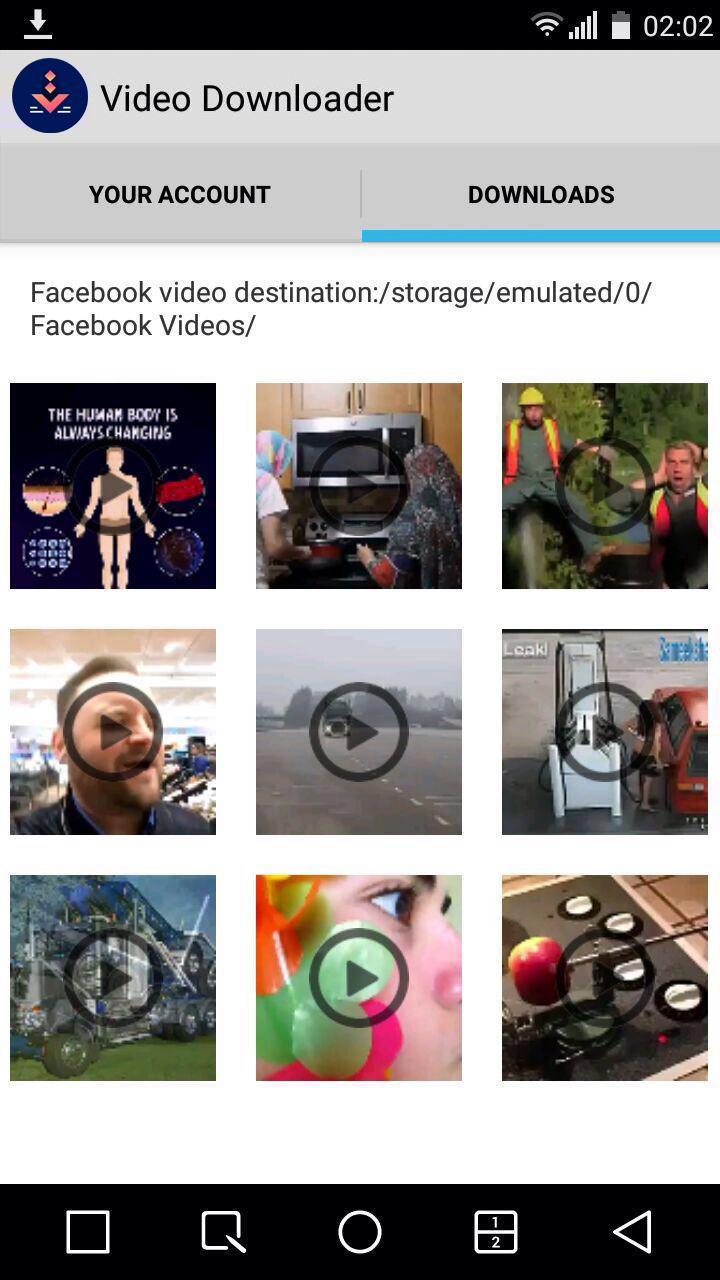Tap the Video Downloader app icon
Screen dimensions: 720x1280
point(50,96)
